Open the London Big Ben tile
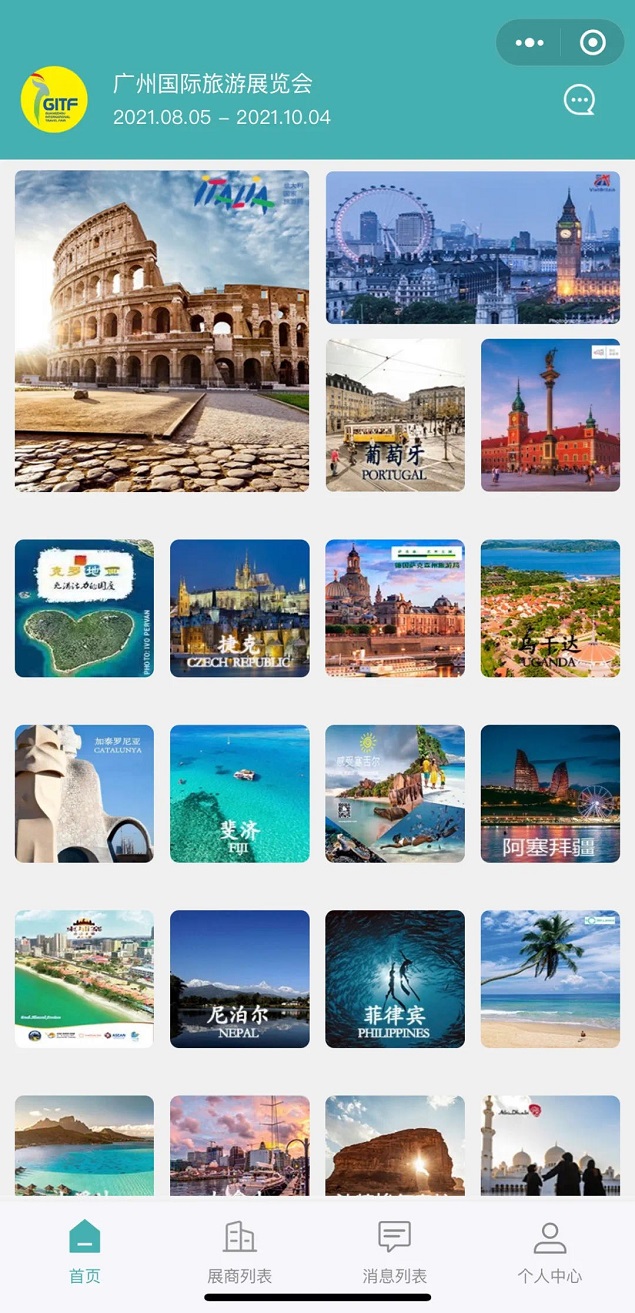The height and width of the screenshot is (1313, 635). pos(473,247)
